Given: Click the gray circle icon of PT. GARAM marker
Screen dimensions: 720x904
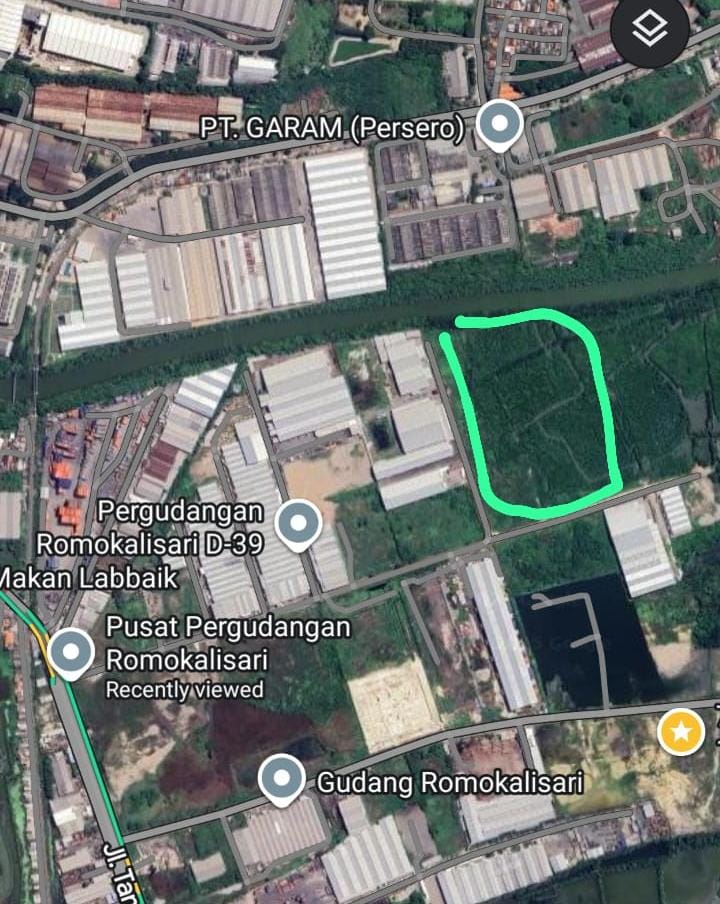Looking at the screenshot, I should (x=498, y=125).
